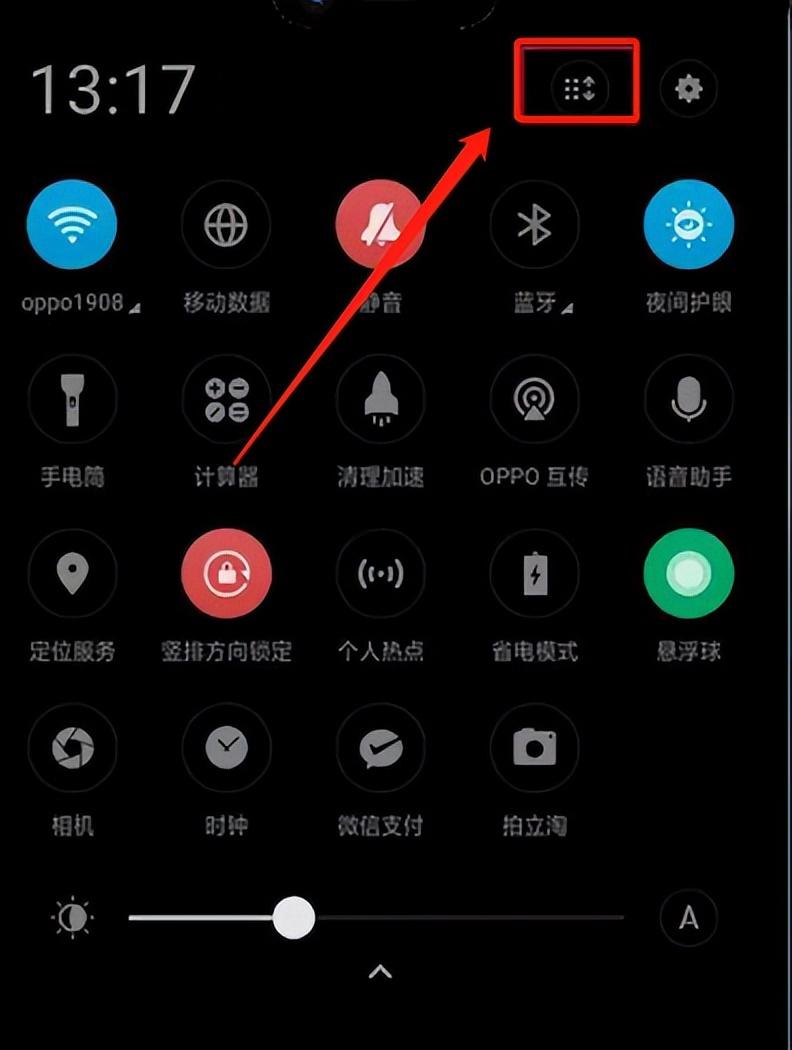Open system settings via gear icon

click(688, 89)
